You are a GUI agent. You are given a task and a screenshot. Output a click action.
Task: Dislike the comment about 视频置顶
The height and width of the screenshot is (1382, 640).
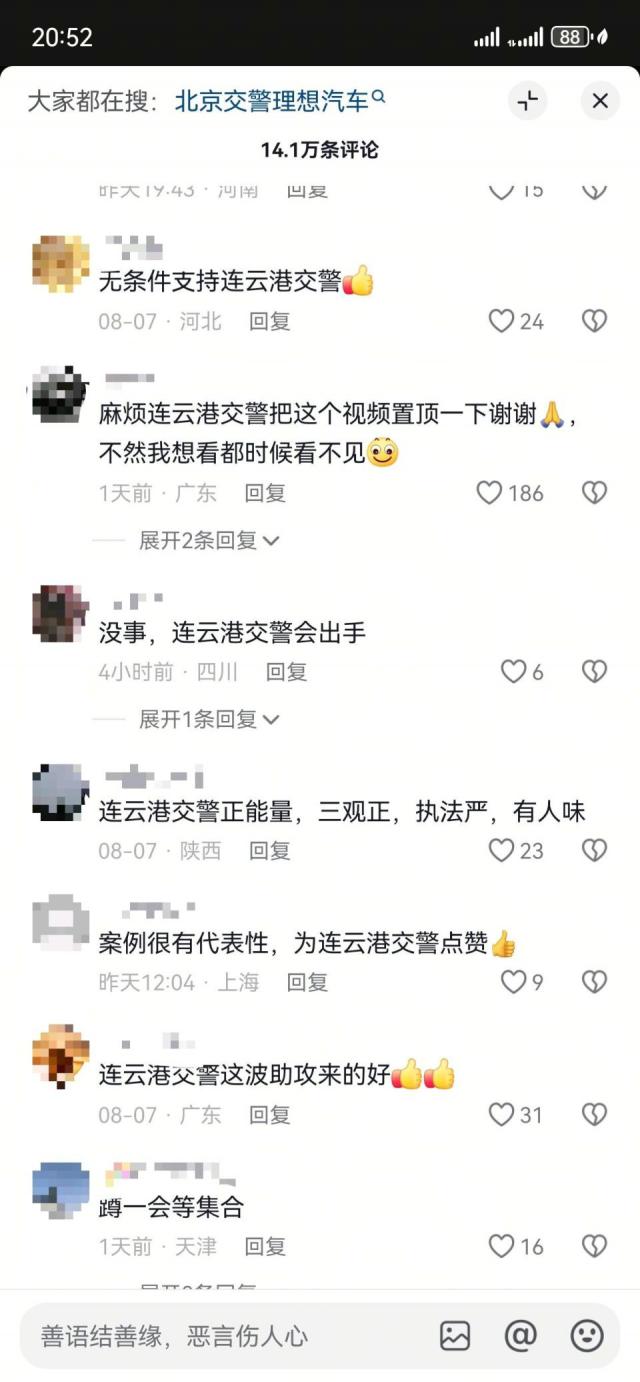point(595,493)
